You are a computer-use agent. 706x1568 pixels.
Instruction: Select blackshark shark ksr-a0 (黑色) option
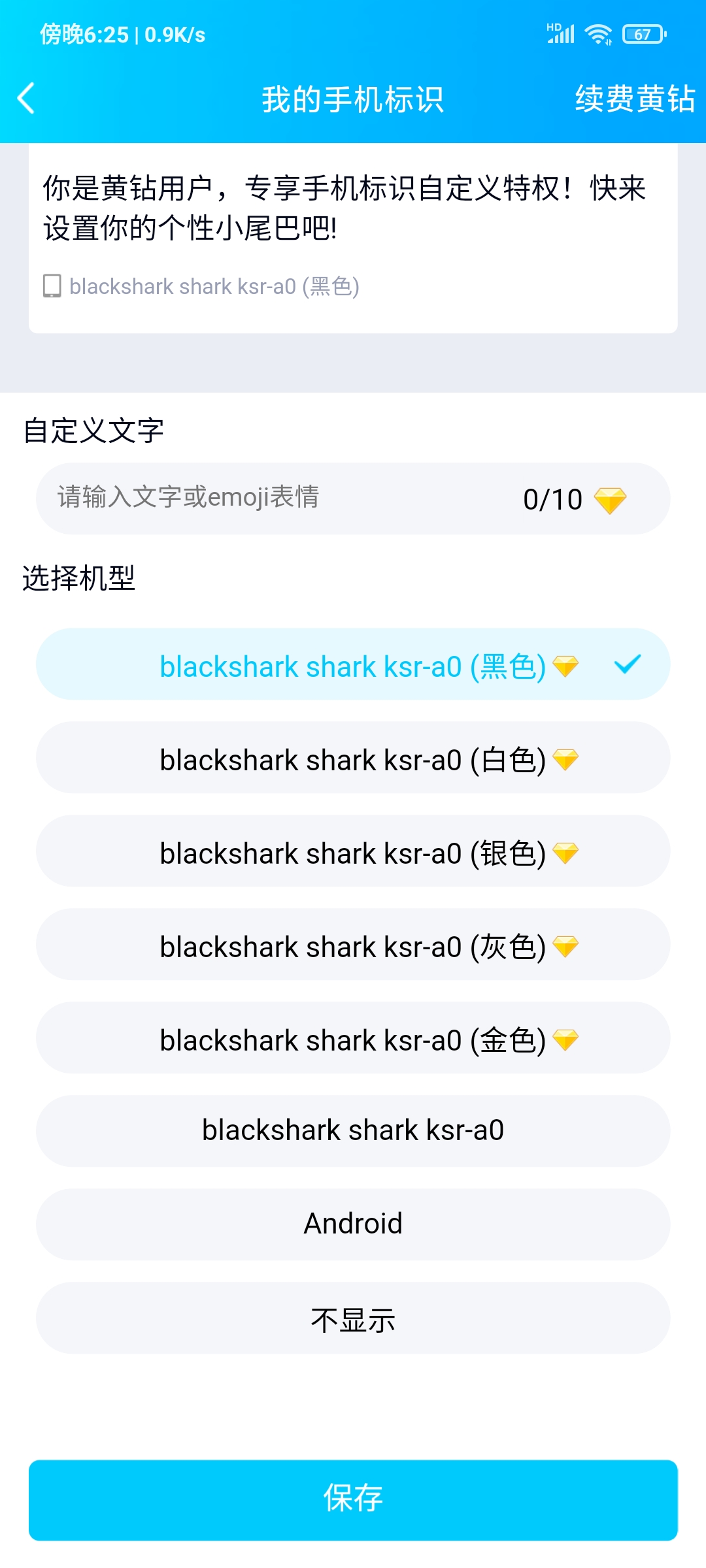(x=353, y=664)
